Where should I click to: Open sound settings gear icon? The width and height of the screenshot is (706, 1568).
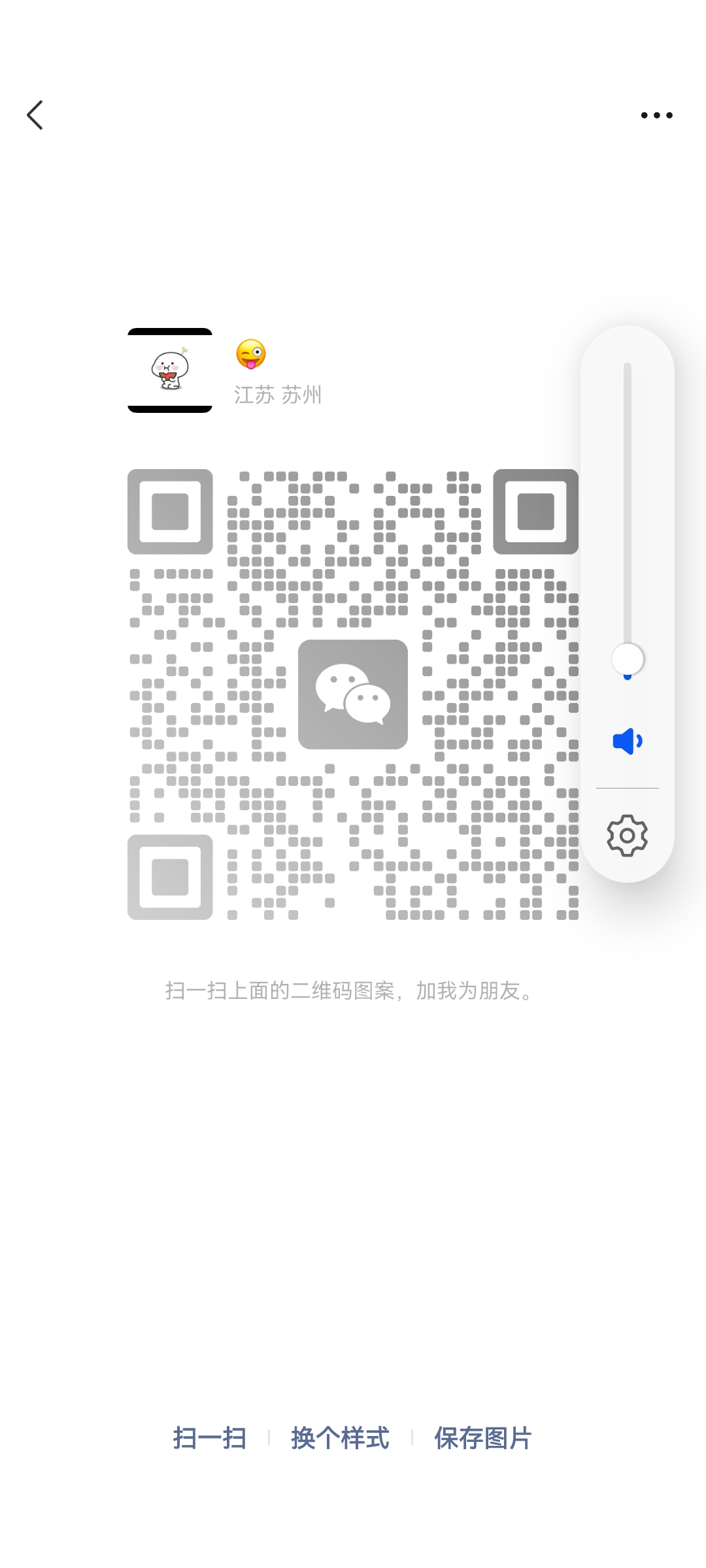coord(627,835)
